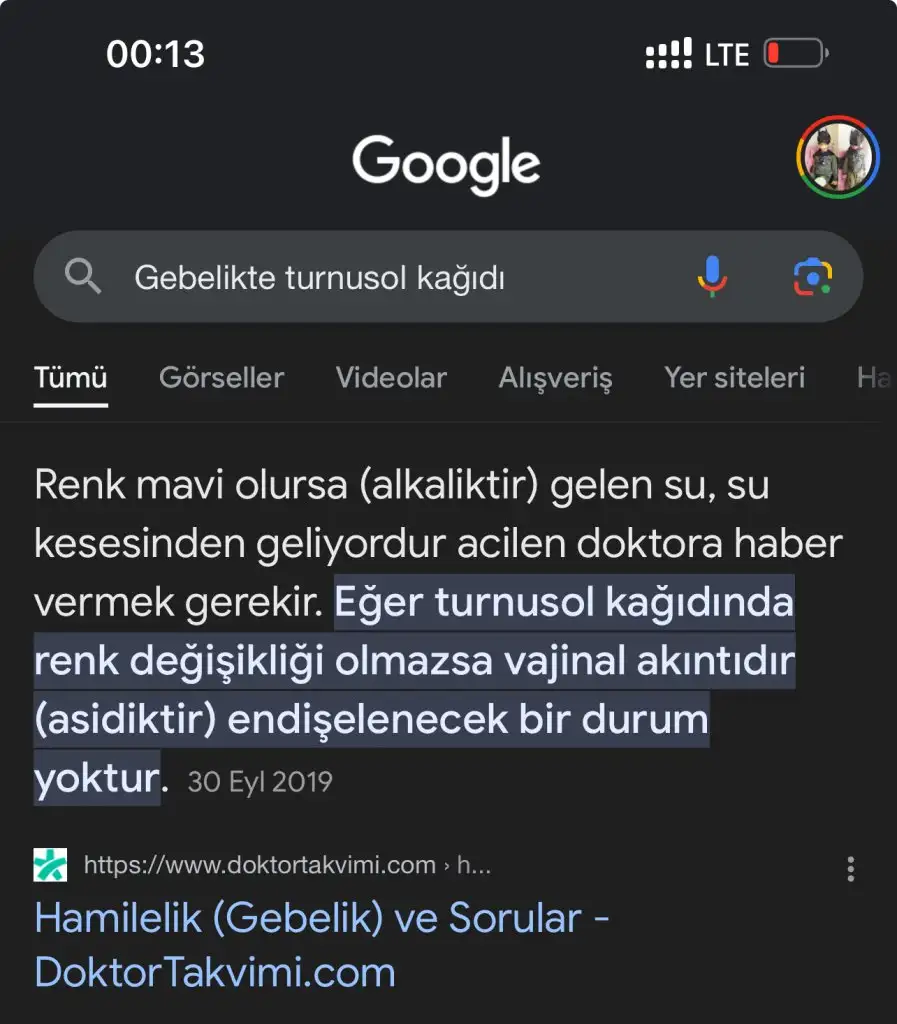The width and height of the screenshot is (897, 1024).
Task: Open Google Lens camera search
Action: pyautogui.click(x=813, y=277)
